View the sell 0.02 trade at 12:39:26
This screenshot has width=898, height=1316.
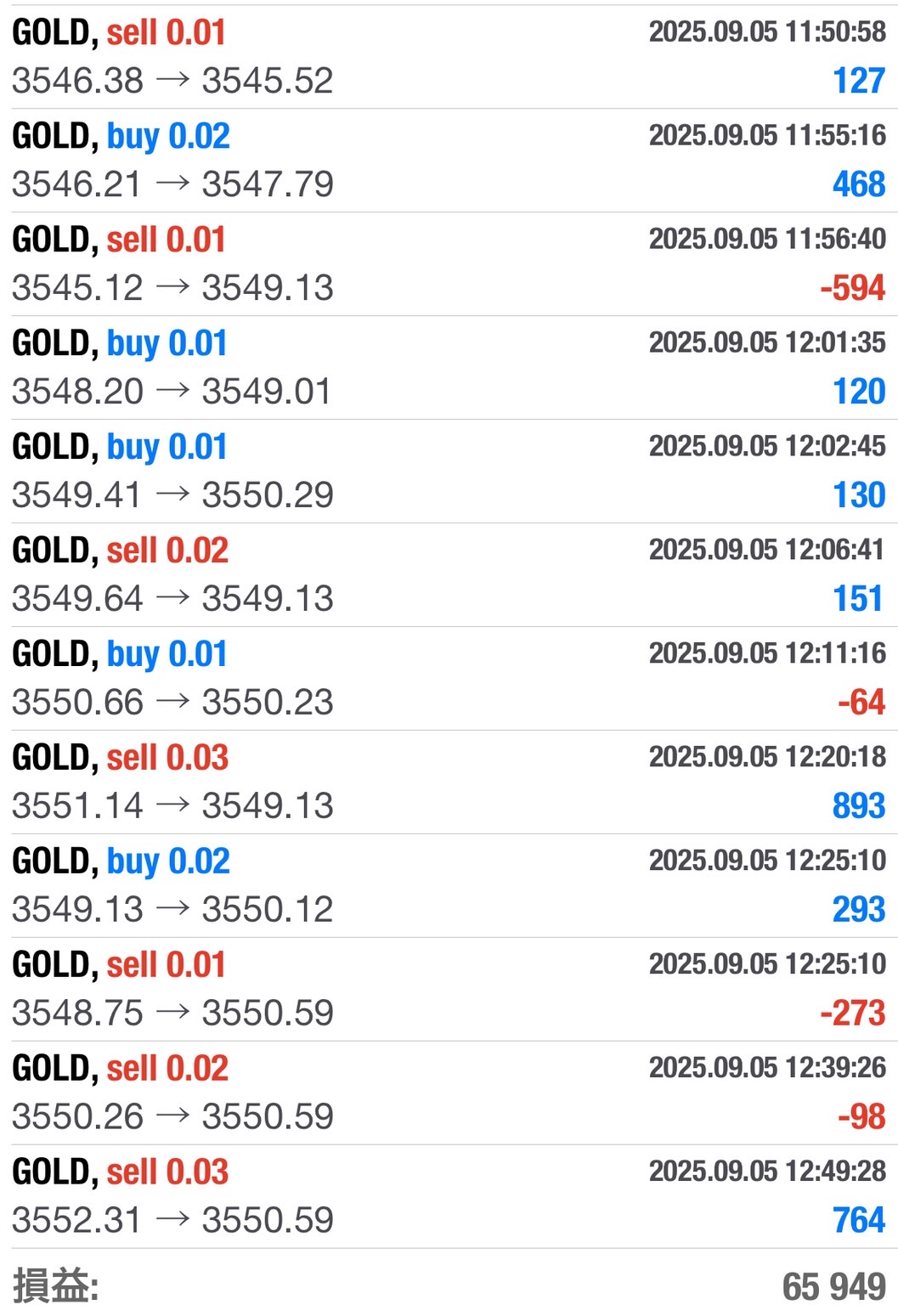449,1093
